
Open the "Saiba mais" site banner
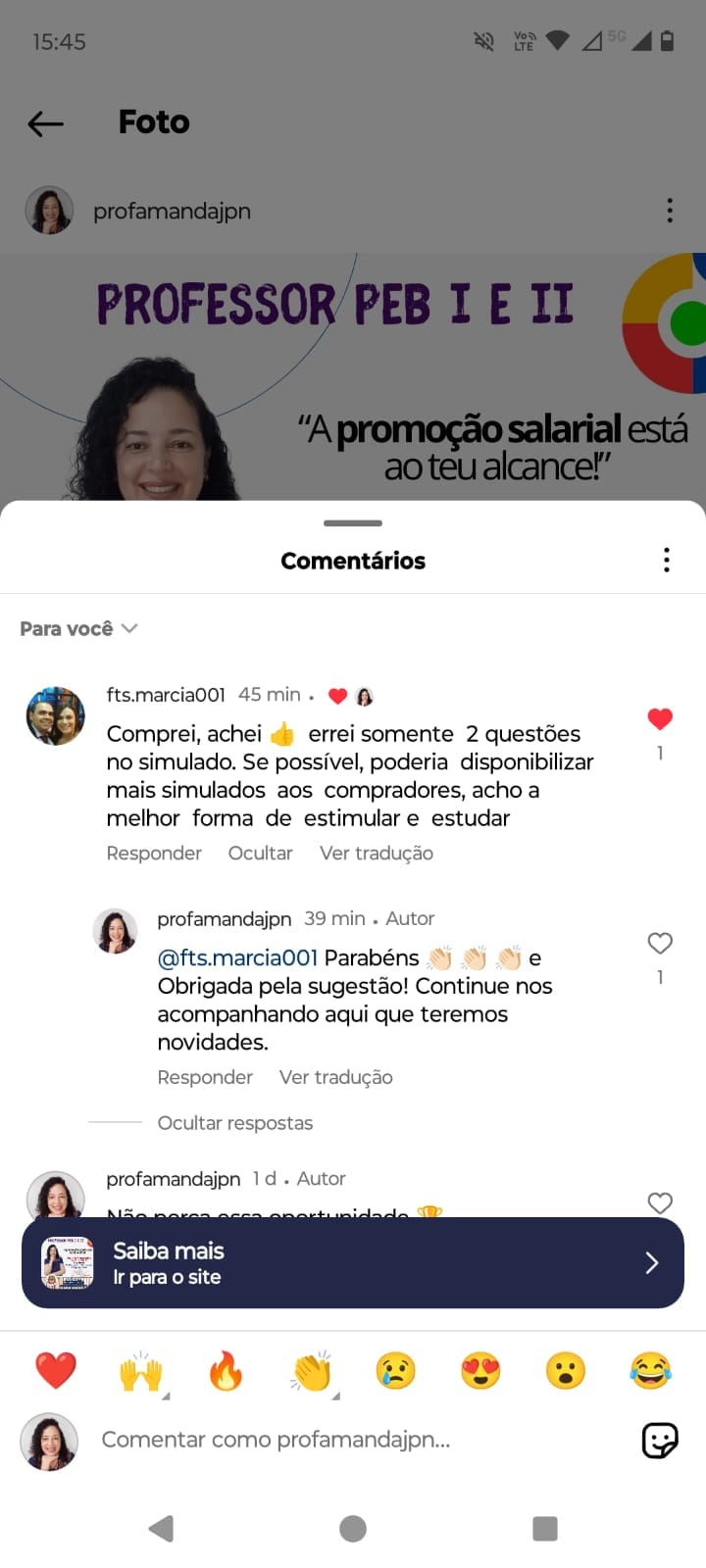coord(353,1262)
